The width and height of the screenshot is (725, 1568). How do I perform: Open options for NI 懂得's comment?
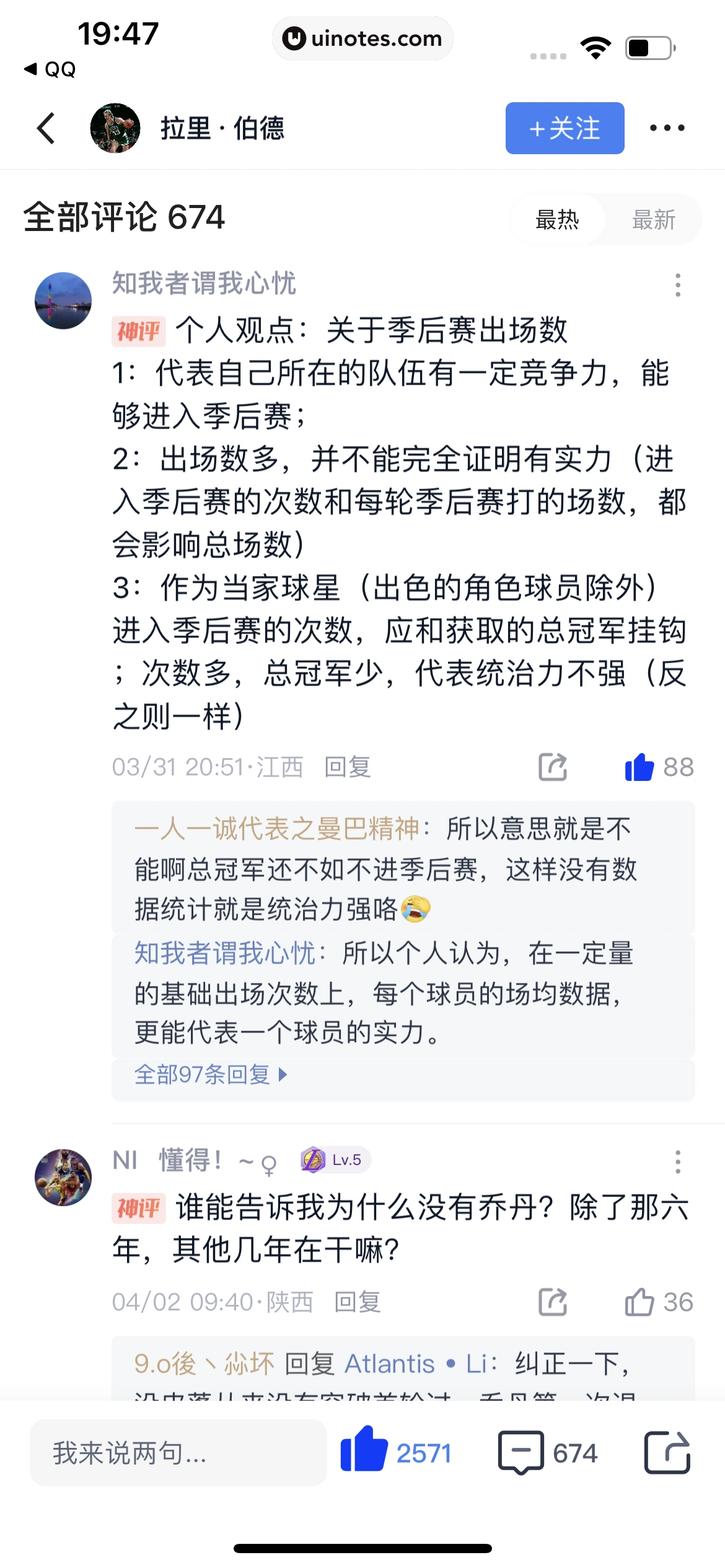coord(678,1162)
